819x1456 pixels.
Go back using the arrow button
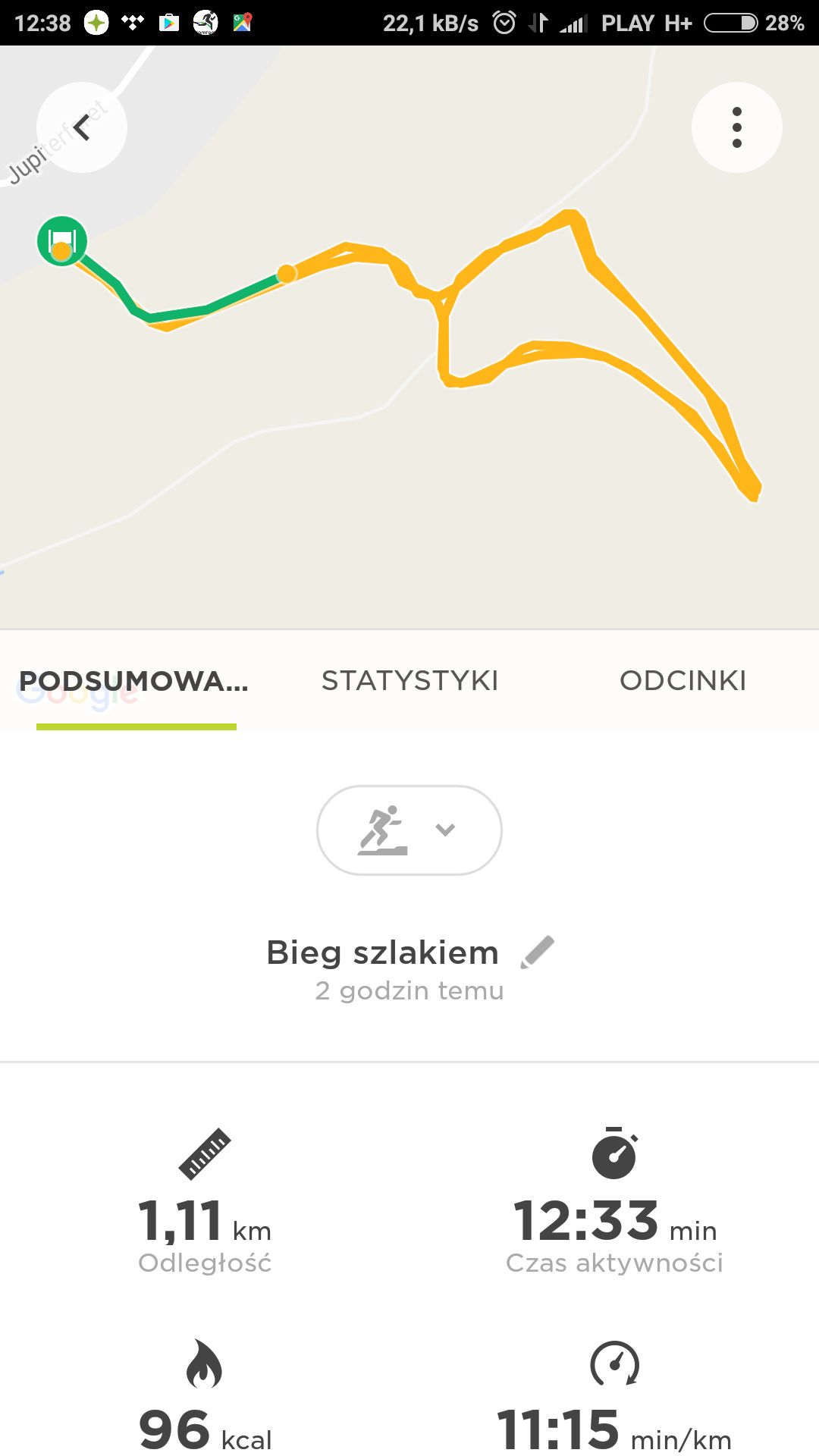coord(82,127)
